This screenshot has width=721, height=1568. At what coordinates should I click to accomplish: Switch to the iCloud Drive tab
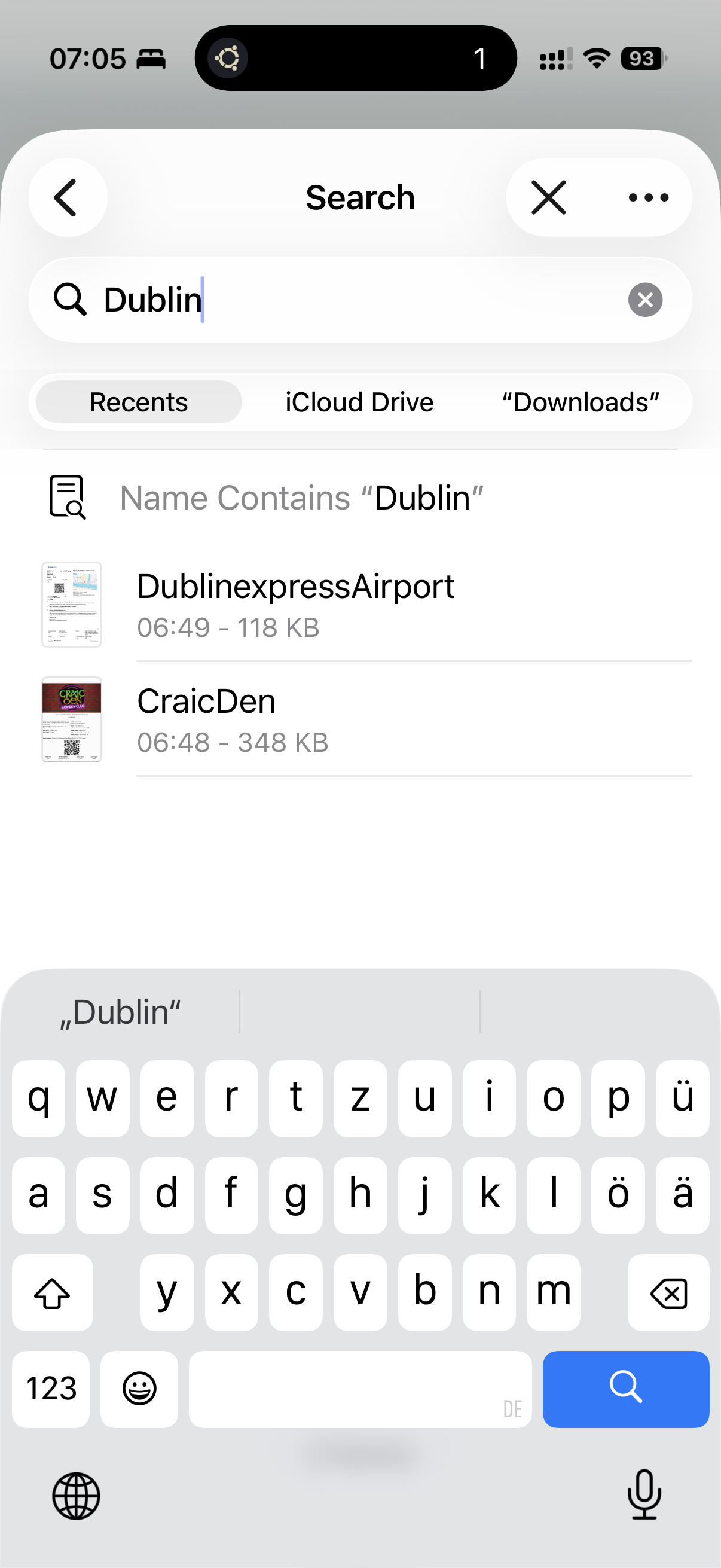pyautogui.click(x=358, y=401)
